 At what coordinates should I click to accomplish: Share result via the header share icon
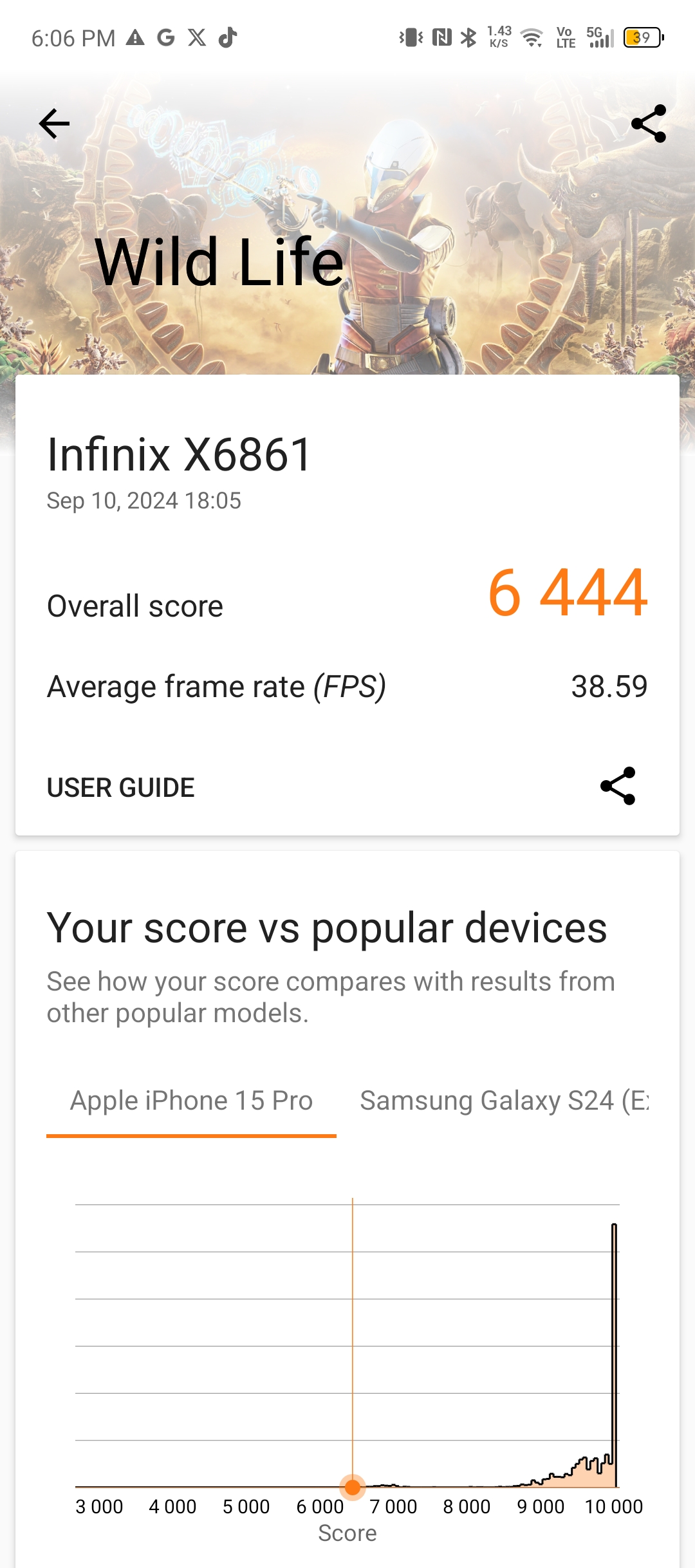tap(648, 124)
